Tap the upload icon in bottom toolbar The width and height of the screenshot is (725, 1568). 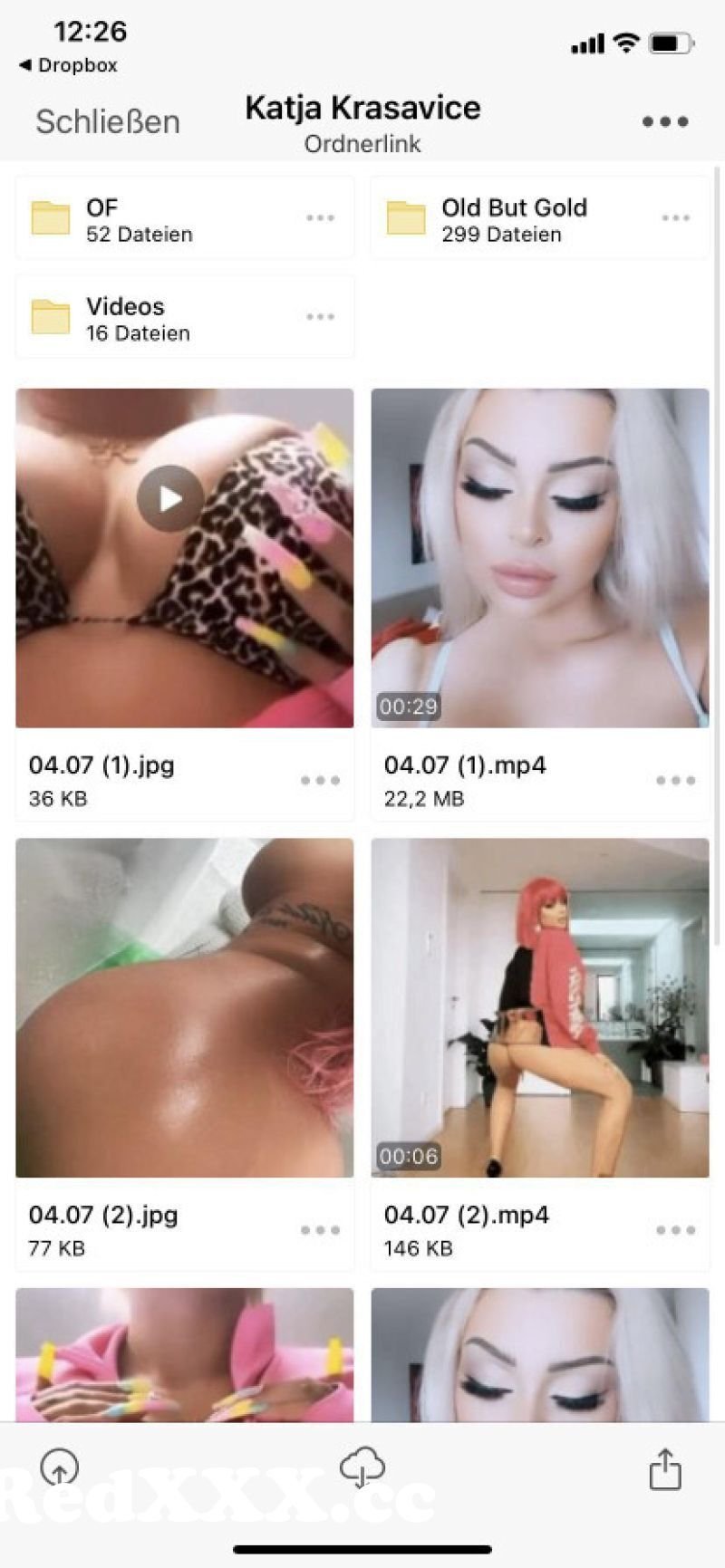[60, 1467]
